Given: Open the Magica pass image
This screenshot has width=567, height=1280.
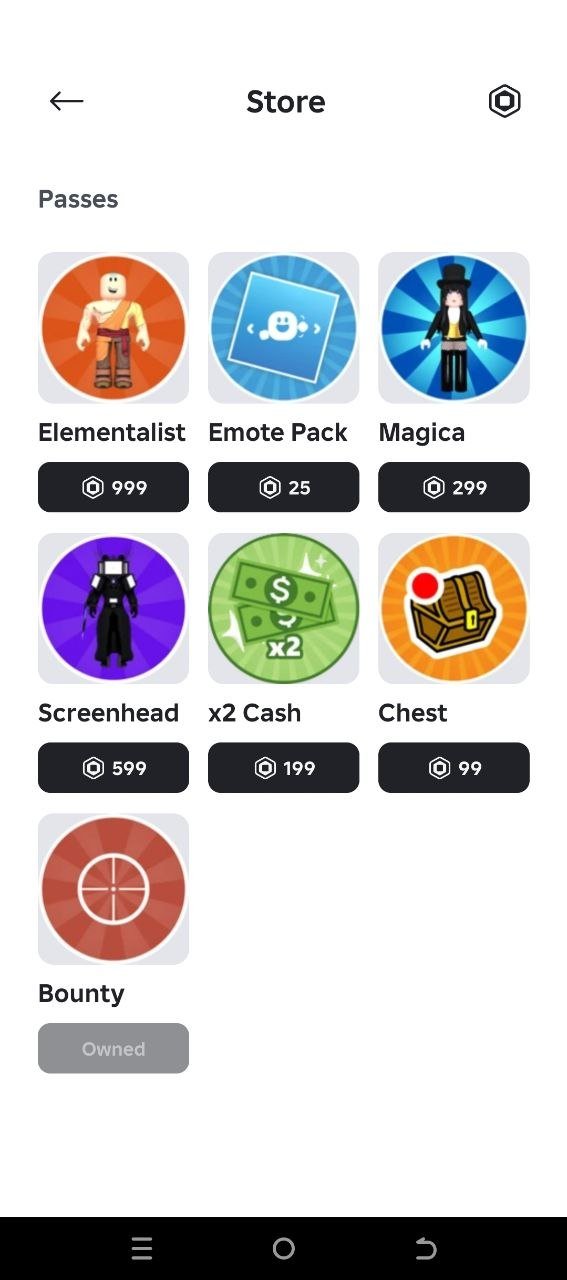Looking at the screenshot, I should click(454, 328).
